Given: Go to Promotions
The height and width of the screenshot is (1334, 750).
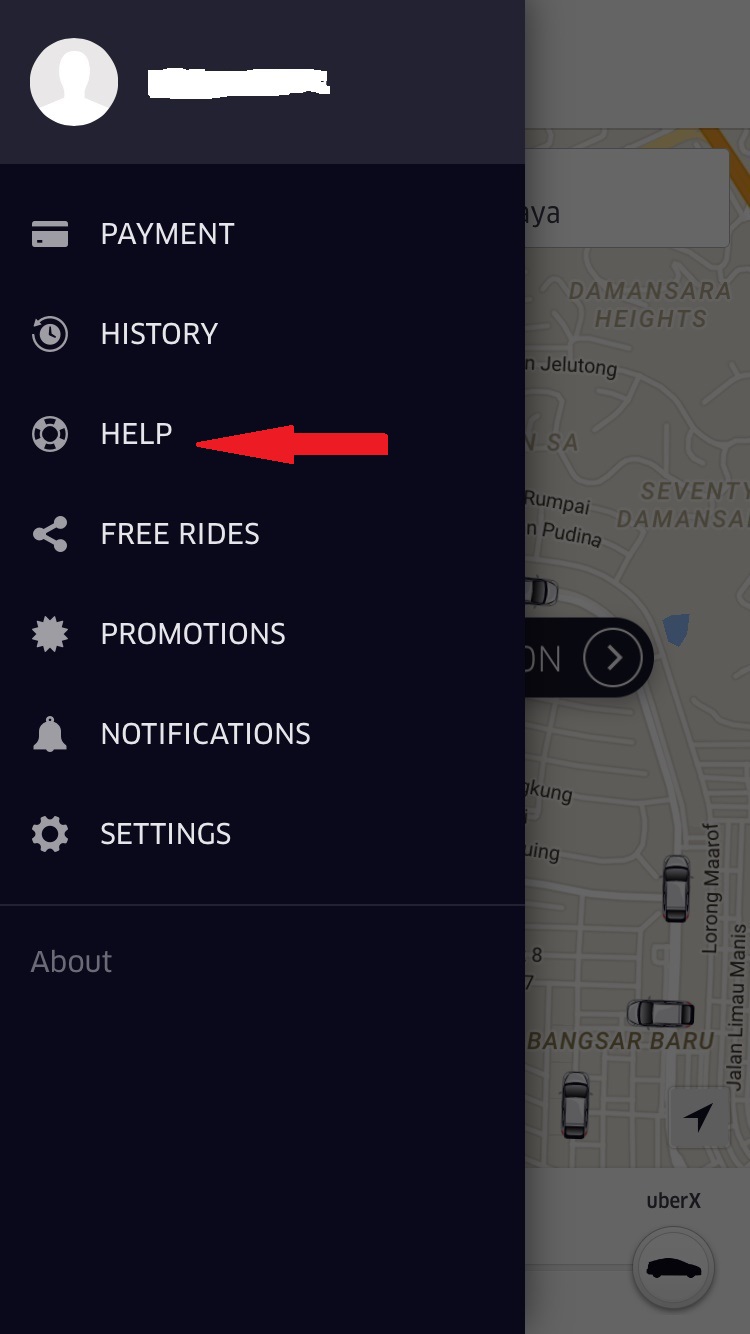Looking at the screenshot, I should pos(262,634).
